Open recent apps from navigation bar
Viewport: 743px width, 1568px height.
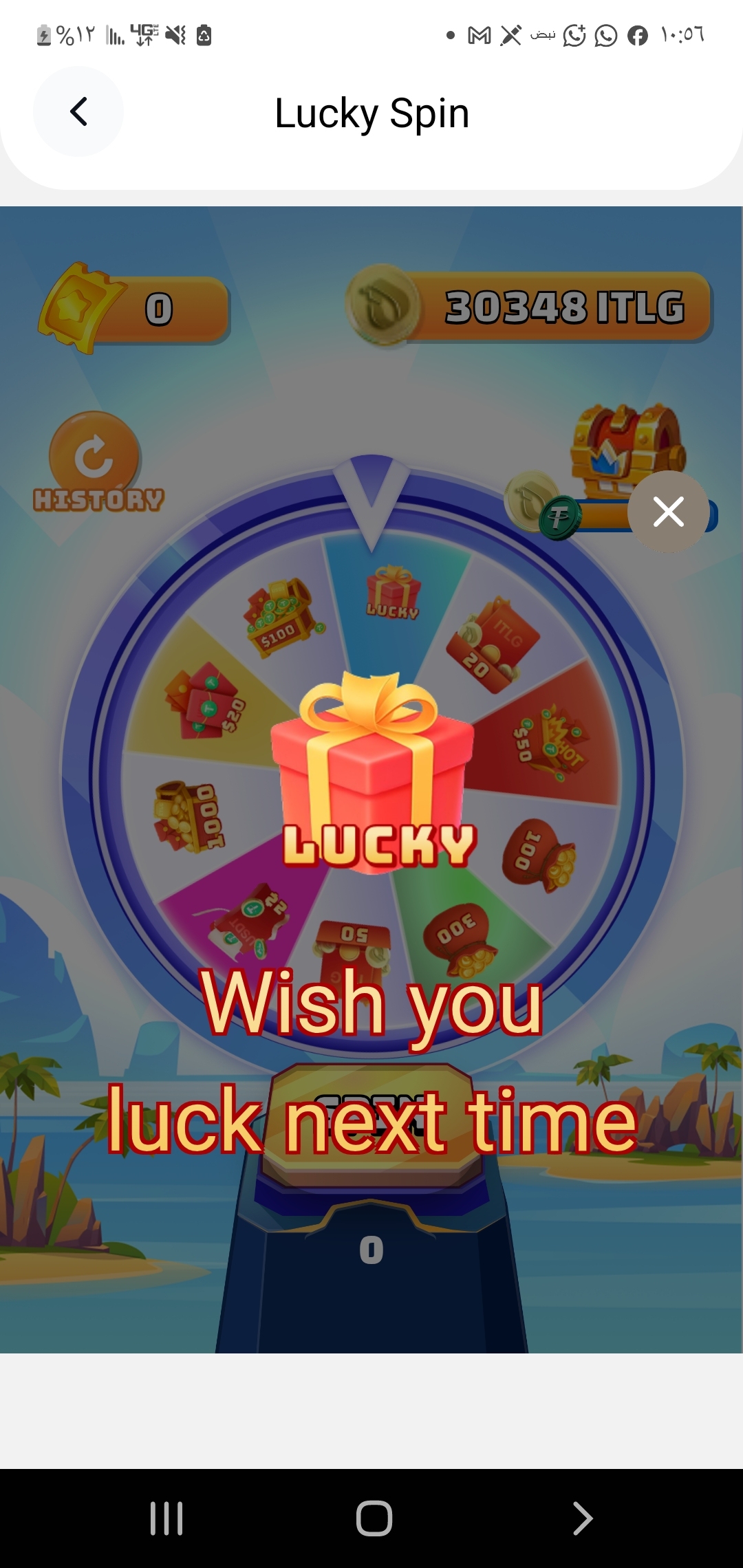pos(166,1518)
